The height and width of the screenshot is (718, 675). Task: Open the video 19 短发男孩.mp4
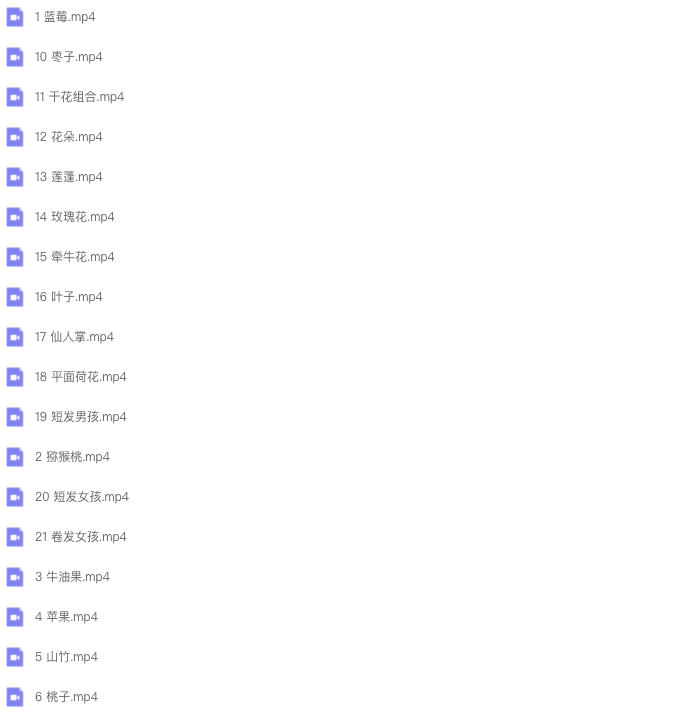pos(80,417)
